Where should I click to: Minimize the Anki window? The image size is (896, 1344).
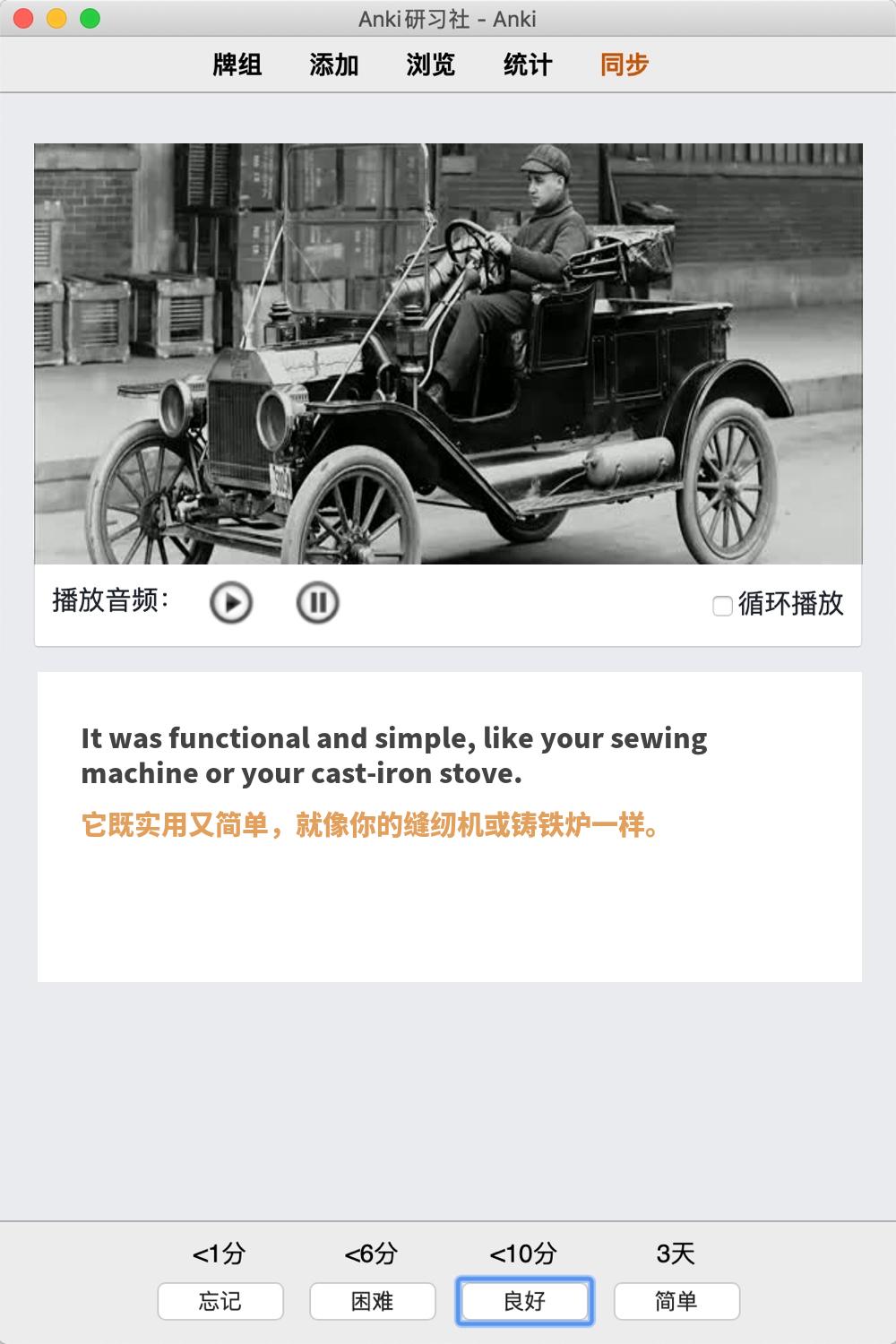[57, 18]
